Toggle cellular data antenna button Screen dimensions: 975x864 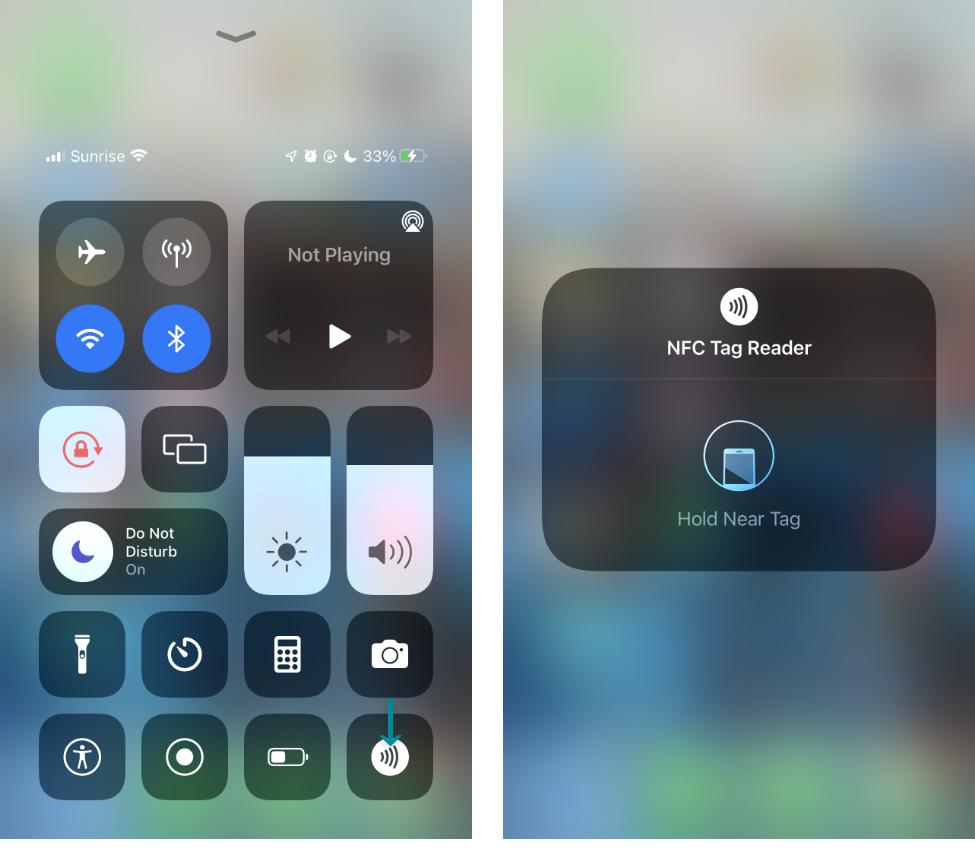point(177,252)
